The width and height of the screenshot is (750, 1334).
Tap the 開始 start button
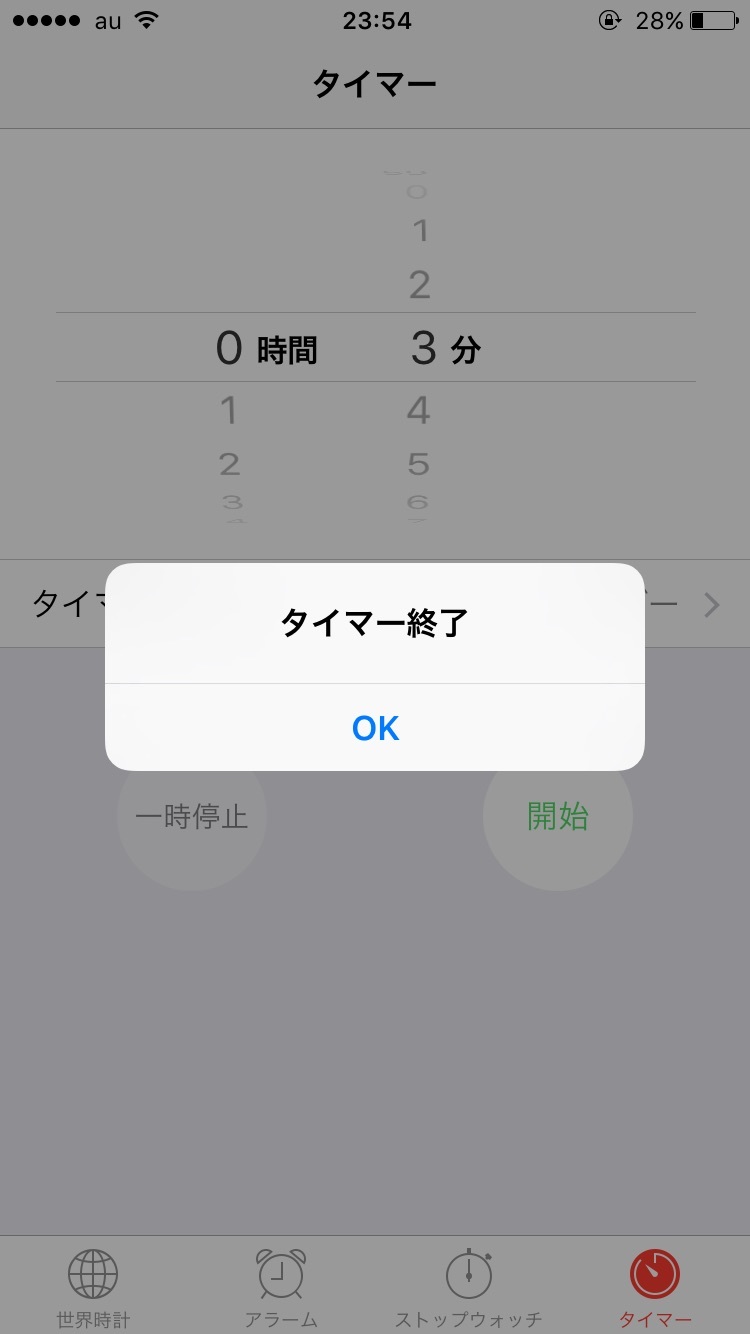click(x=558, y=816)
